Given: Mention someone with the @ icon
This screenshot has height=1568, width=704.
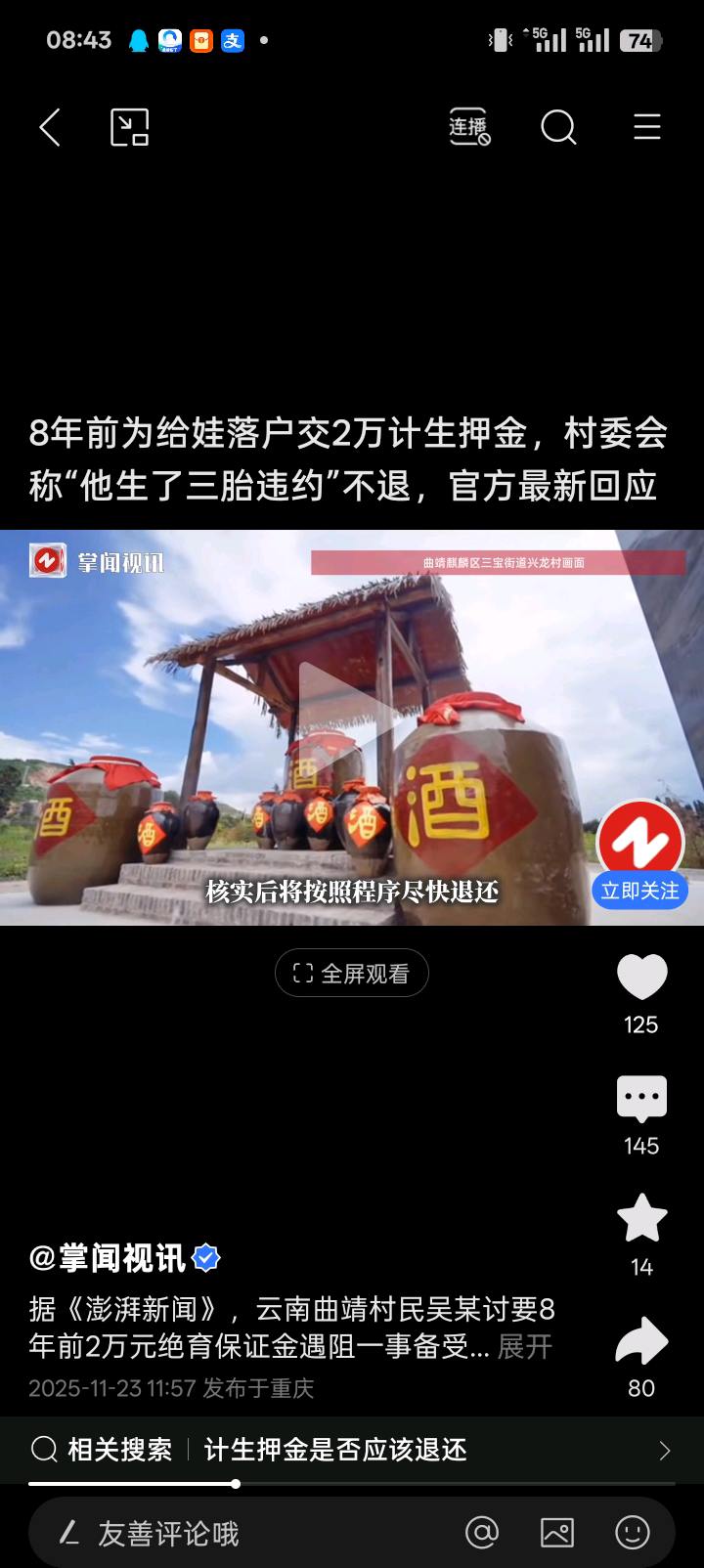Looking at the screenshot, I should 481,1533.
